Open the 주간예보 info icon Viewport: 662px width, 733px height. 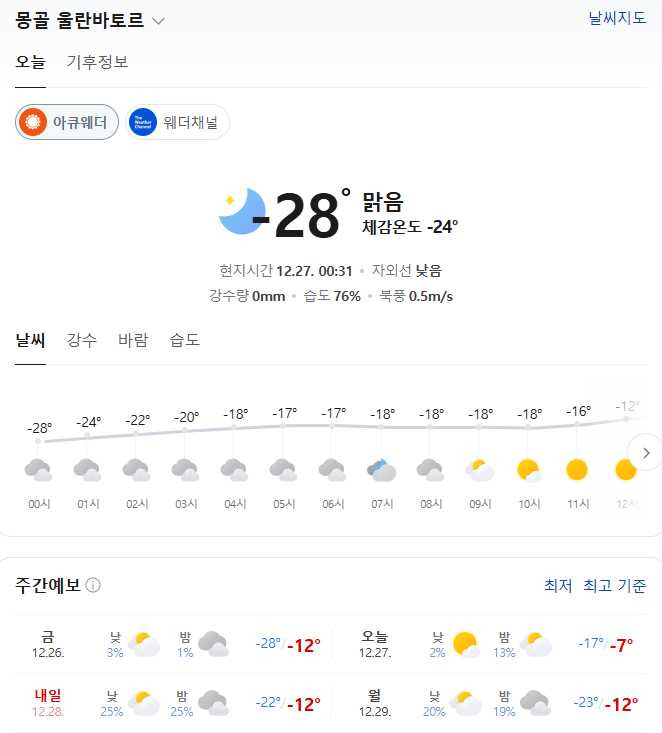[x=93, y=586]
